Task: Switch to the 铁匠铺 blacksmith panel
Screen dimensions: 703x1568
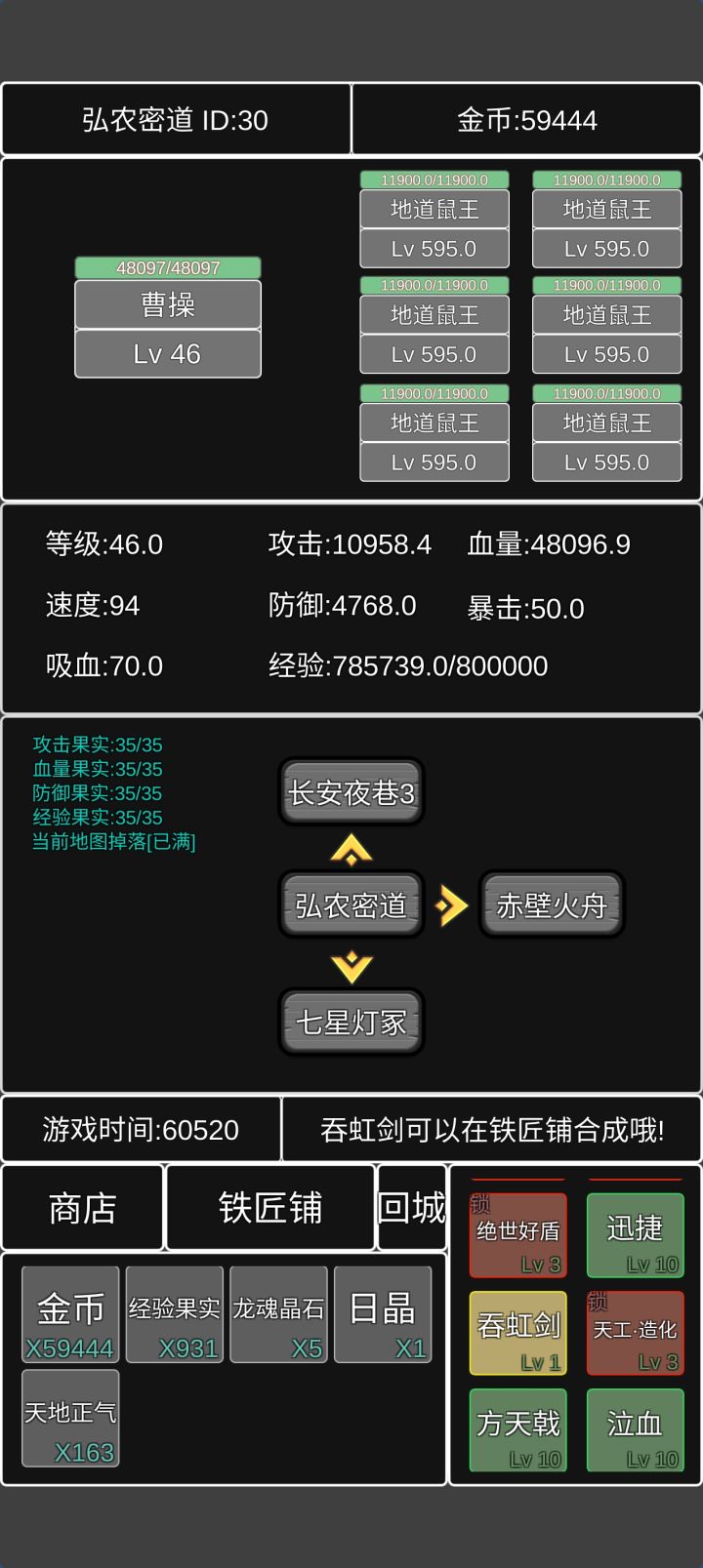Action: coord(270,1207)
